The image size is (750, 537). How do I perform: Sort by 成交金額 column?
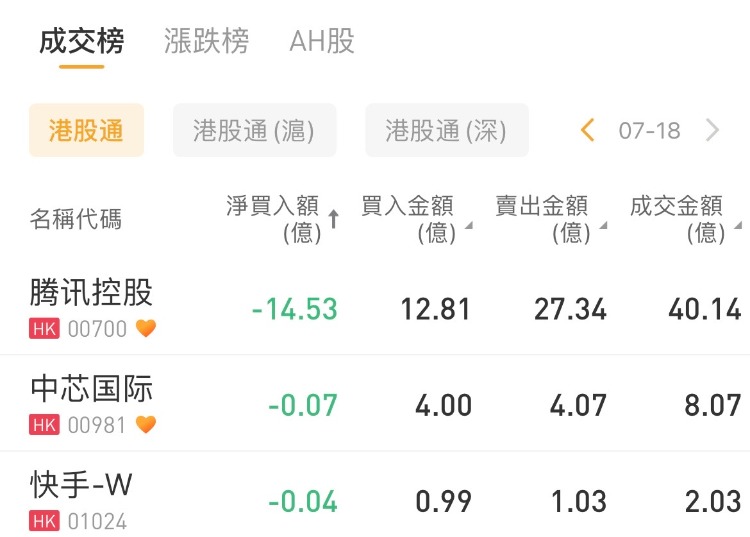tap(684, 219)
